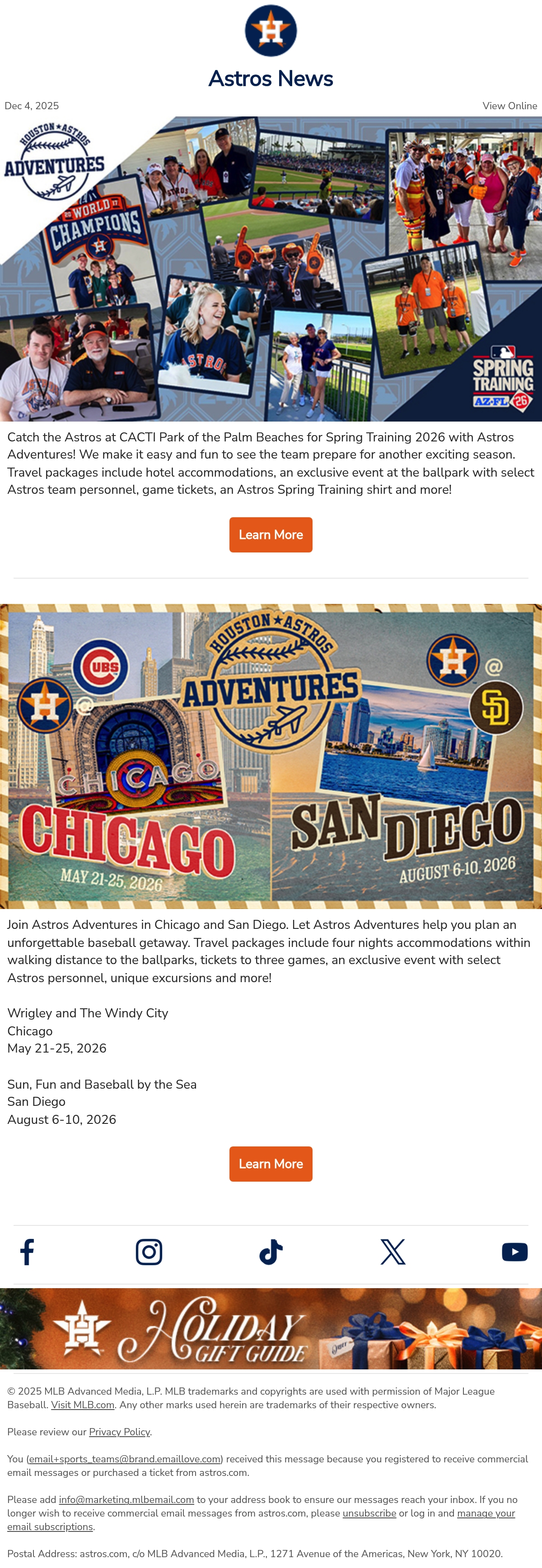This screenshot has height=1568, width=542.
Task: Open the Astros TikTok icon
Action: 271,1252
